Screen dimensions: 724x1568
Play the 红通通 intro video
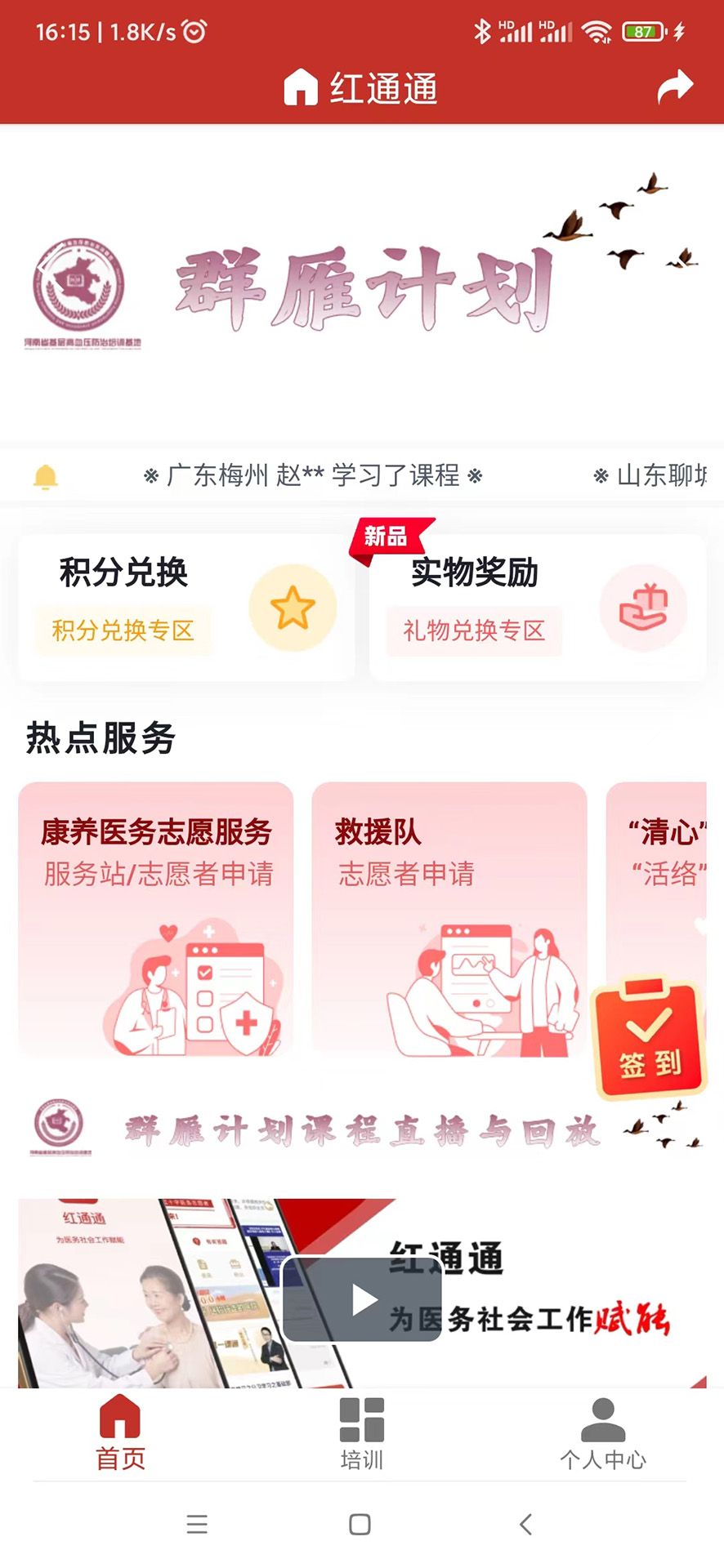(x=363, y=1298)
